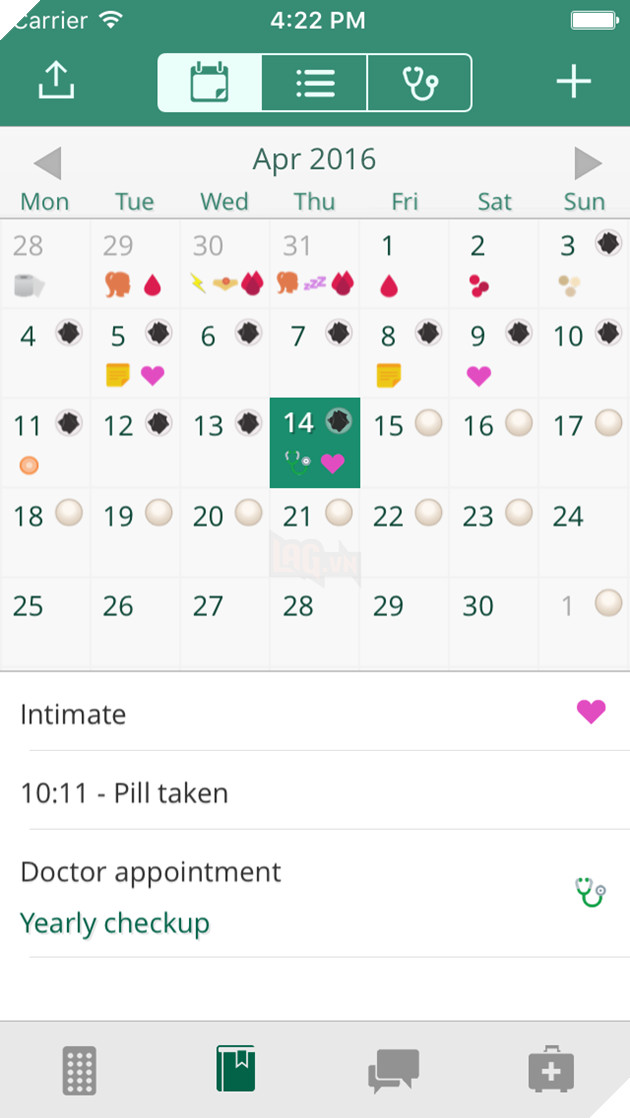Select April 5 on the calendar
The image size is (630, 1118).
coord(135,353)
